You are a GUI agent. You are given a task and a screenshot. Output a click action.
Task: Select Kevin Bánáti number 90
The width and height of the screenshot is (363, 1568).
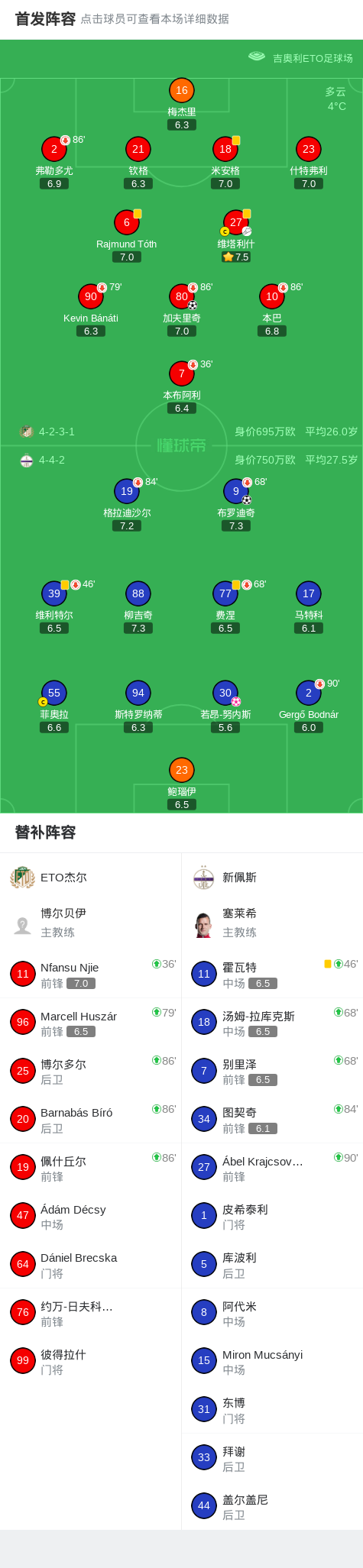click(x=91, y=310)
